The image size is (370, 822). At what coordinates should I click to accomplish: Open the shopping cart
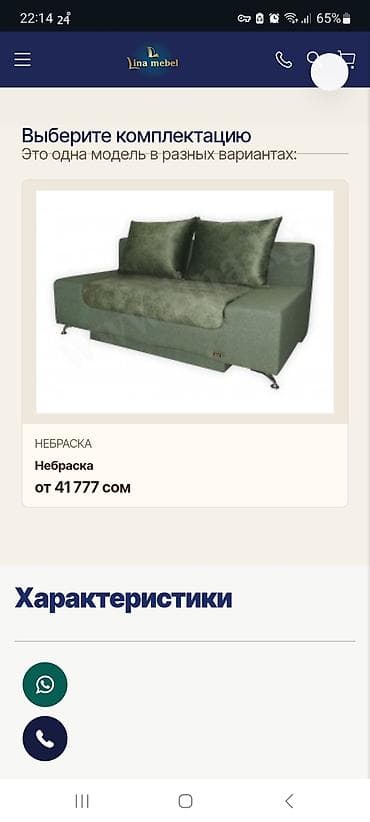click(x=349, y=59)
